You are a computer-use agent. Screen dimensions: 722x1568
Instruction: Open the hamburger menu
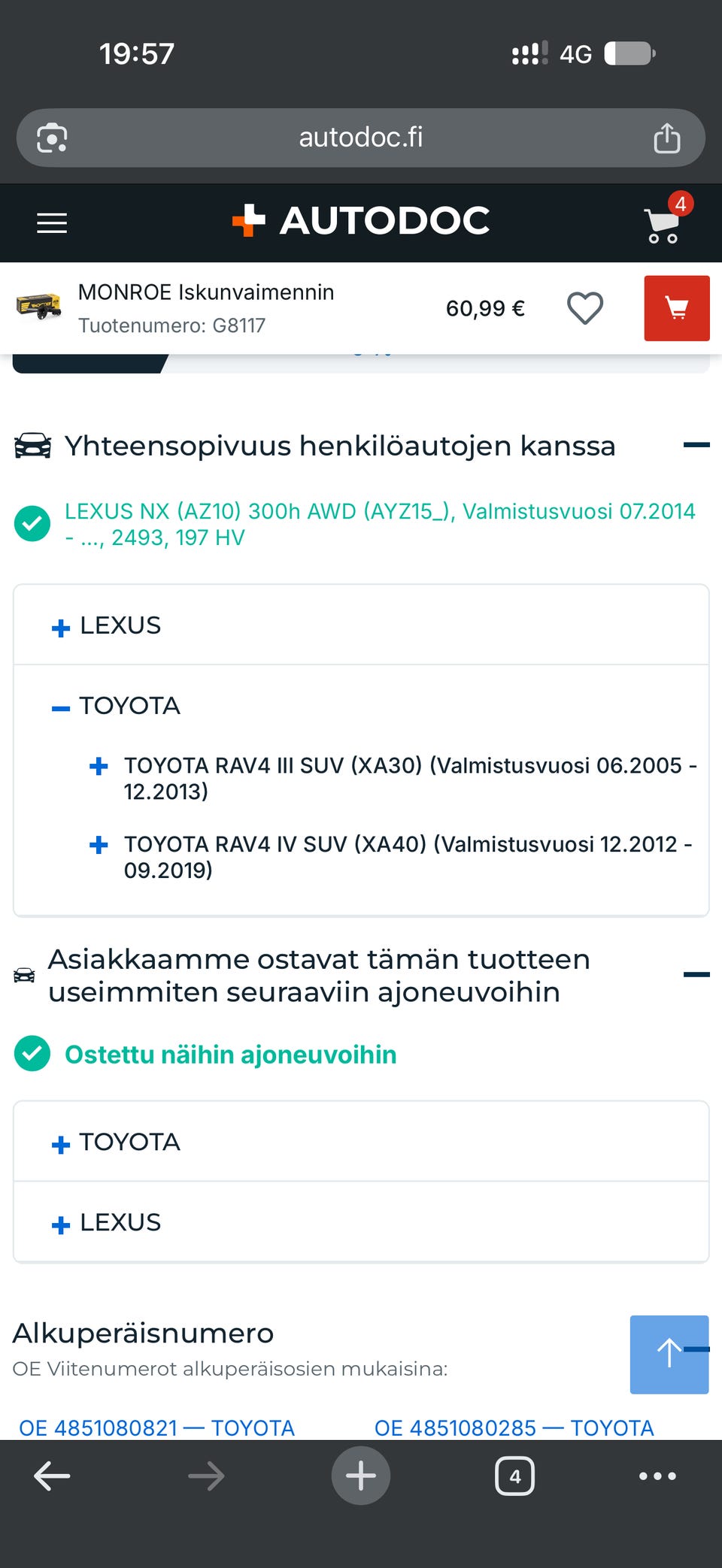(x=52, y=223)
